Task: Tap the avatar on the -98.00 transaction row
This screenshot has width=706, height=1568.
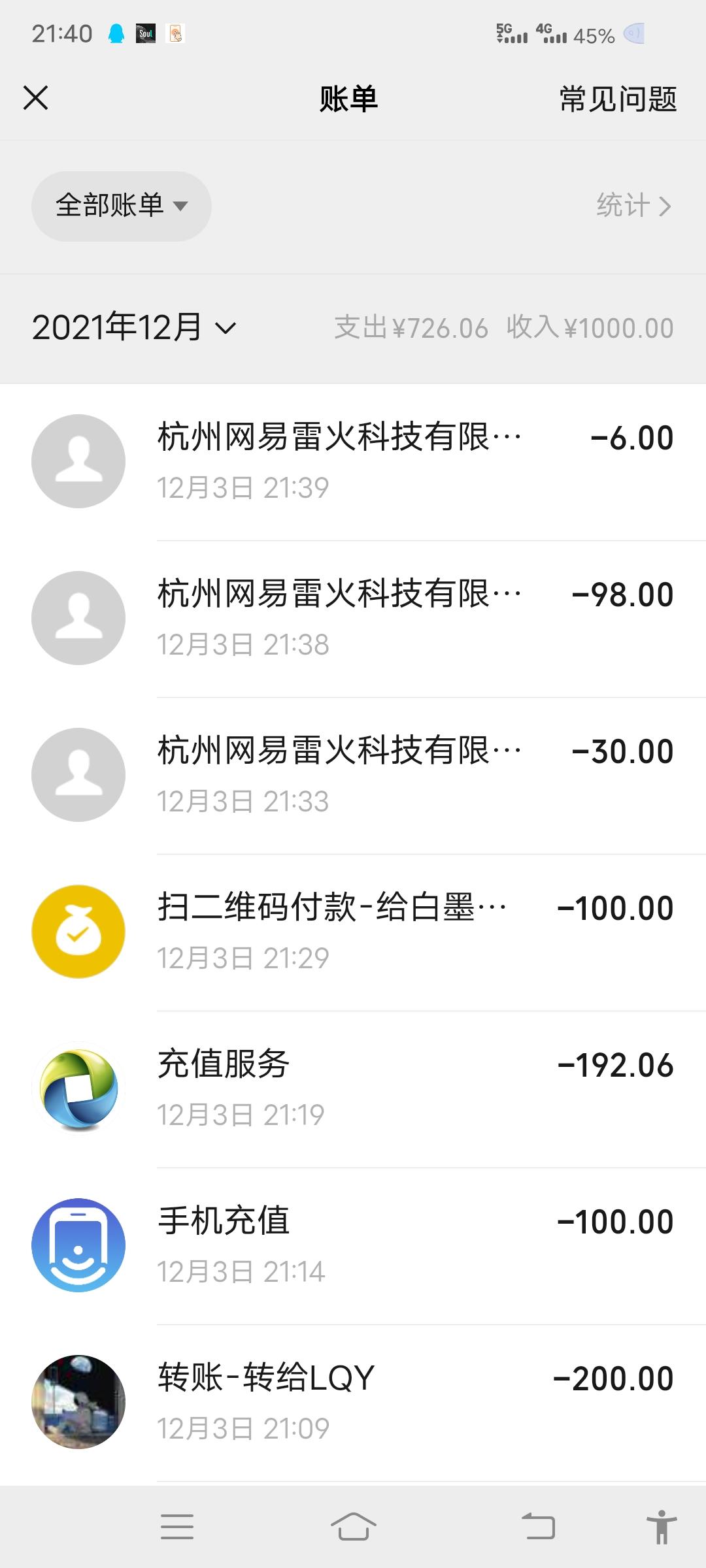Action: 78,617
